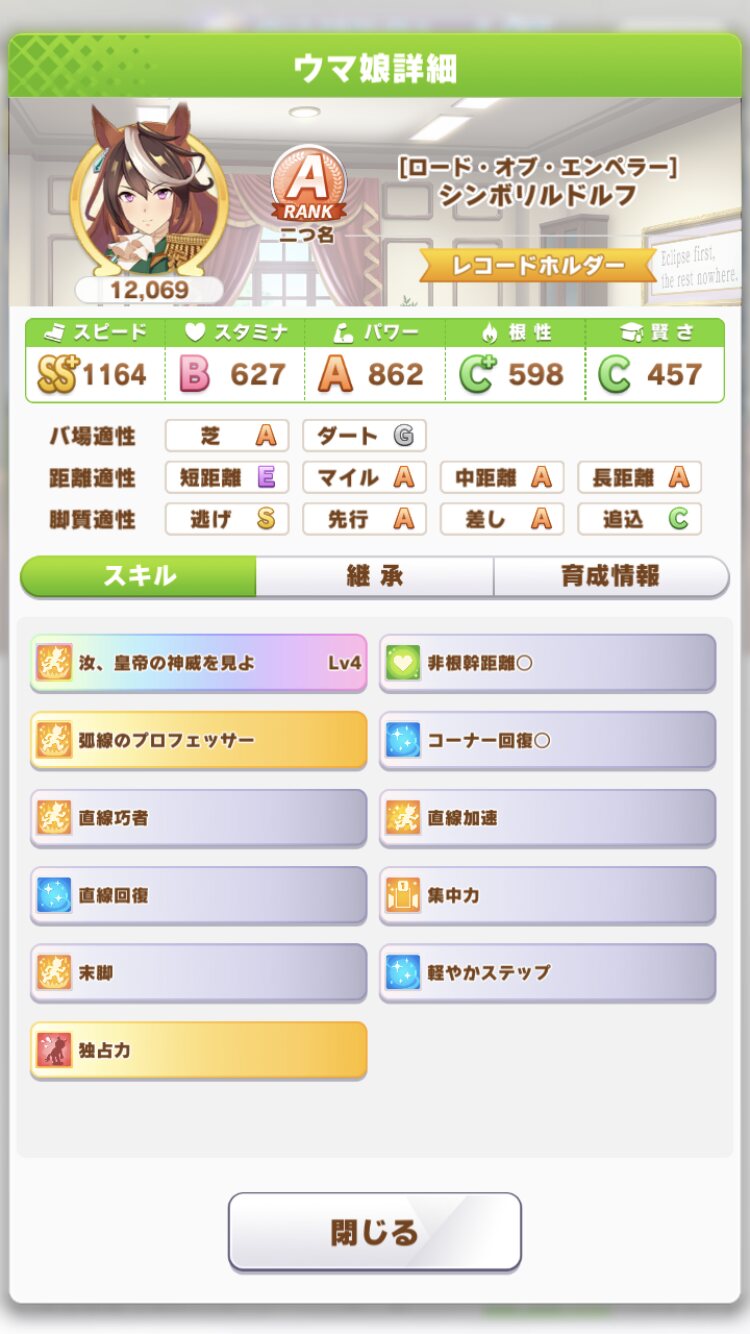The height and width of the screenshot is (1334, 750).
Task: View skill 軽やかステップ
Action: (547, 972)
